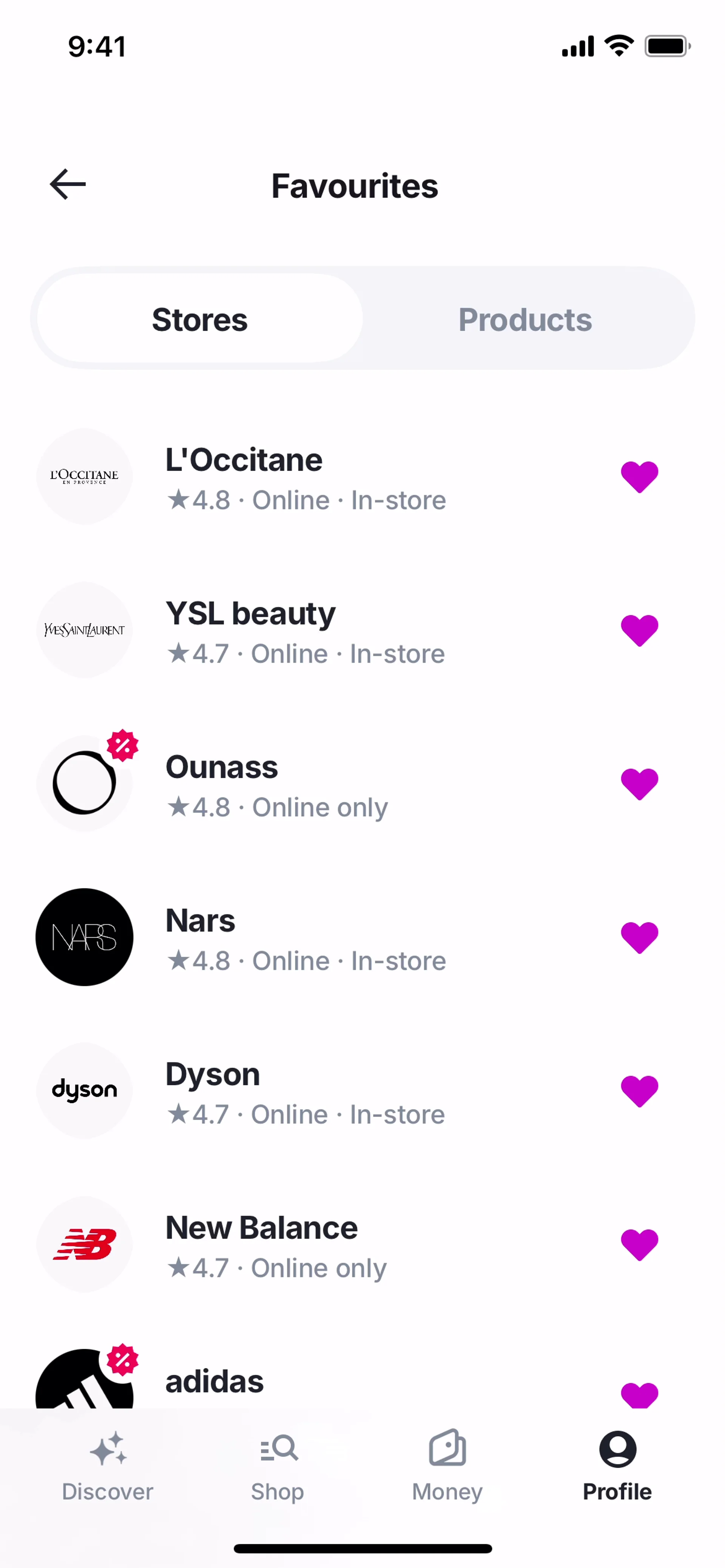
Task: Switch to the Products tab
Action: 524,320
